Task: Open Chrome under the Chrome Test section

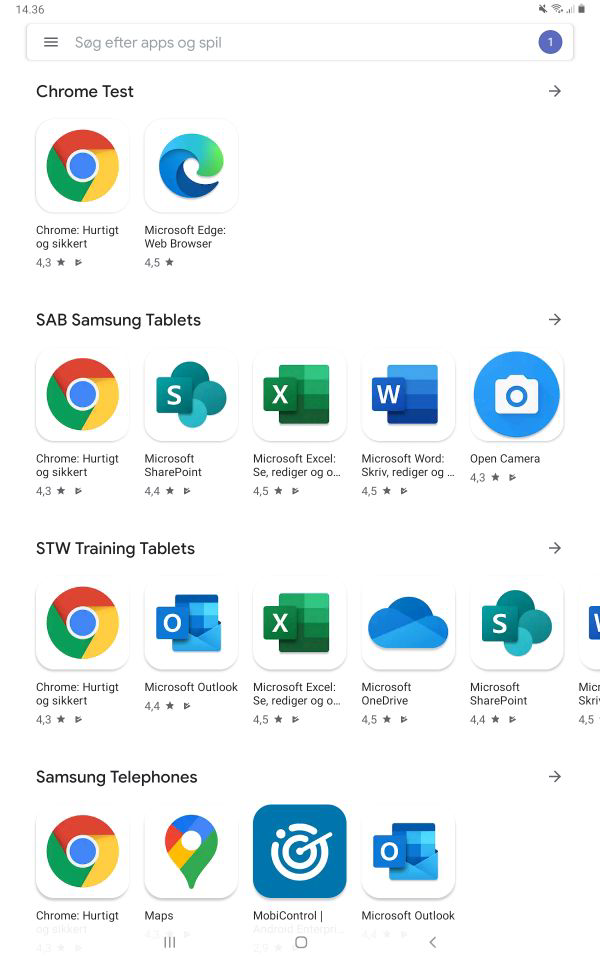Action: [82, 166]
